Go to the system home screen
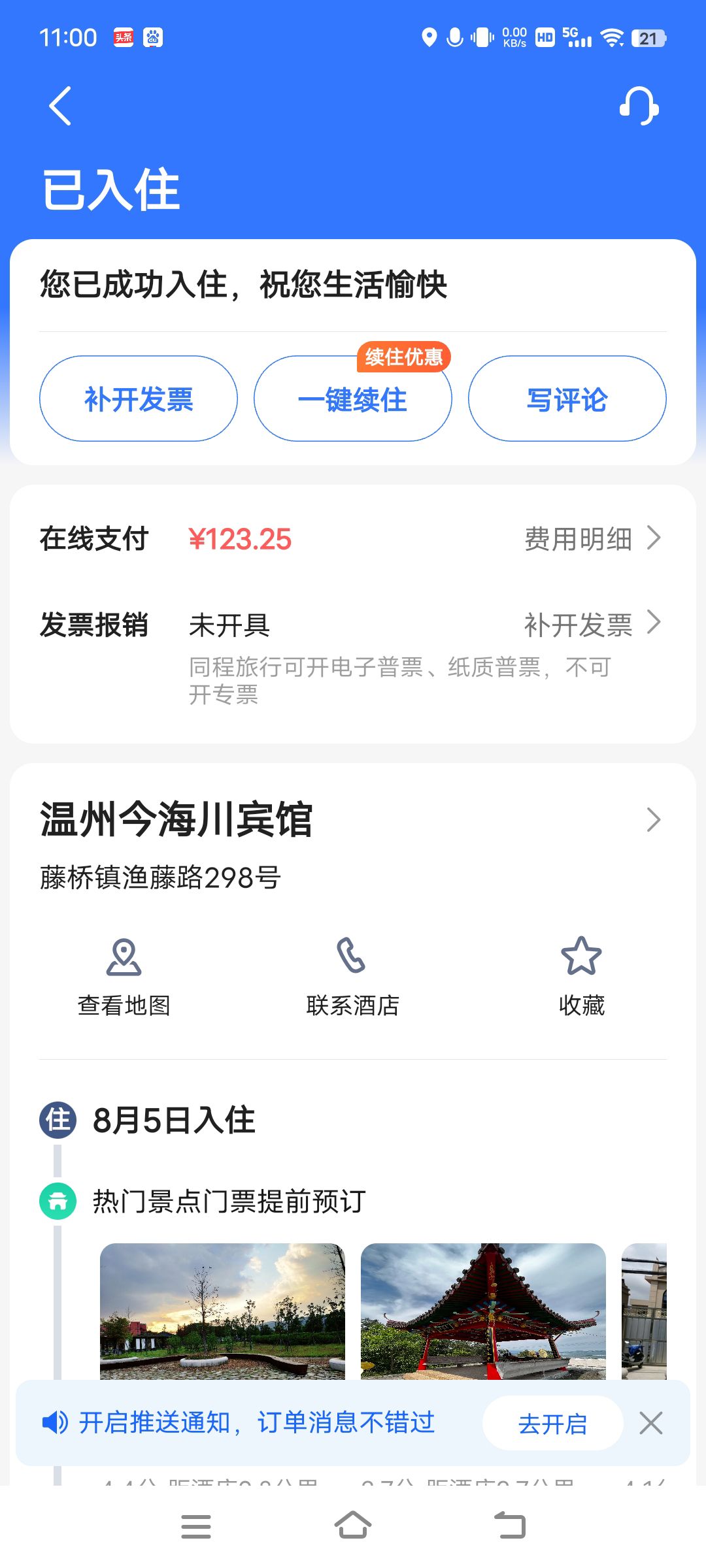This screenshot has width=706, height=1568. [353, 1526]
